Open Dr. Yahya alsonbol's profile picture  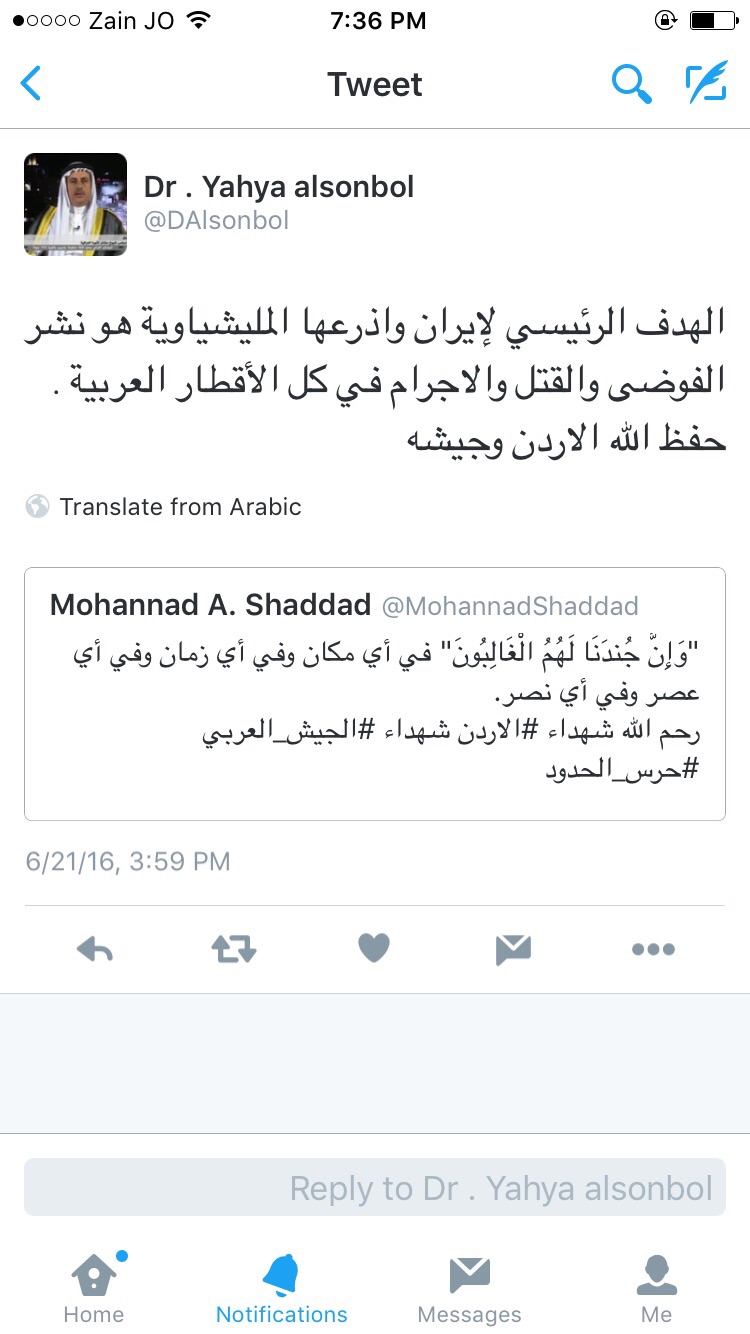pos(76,204)
